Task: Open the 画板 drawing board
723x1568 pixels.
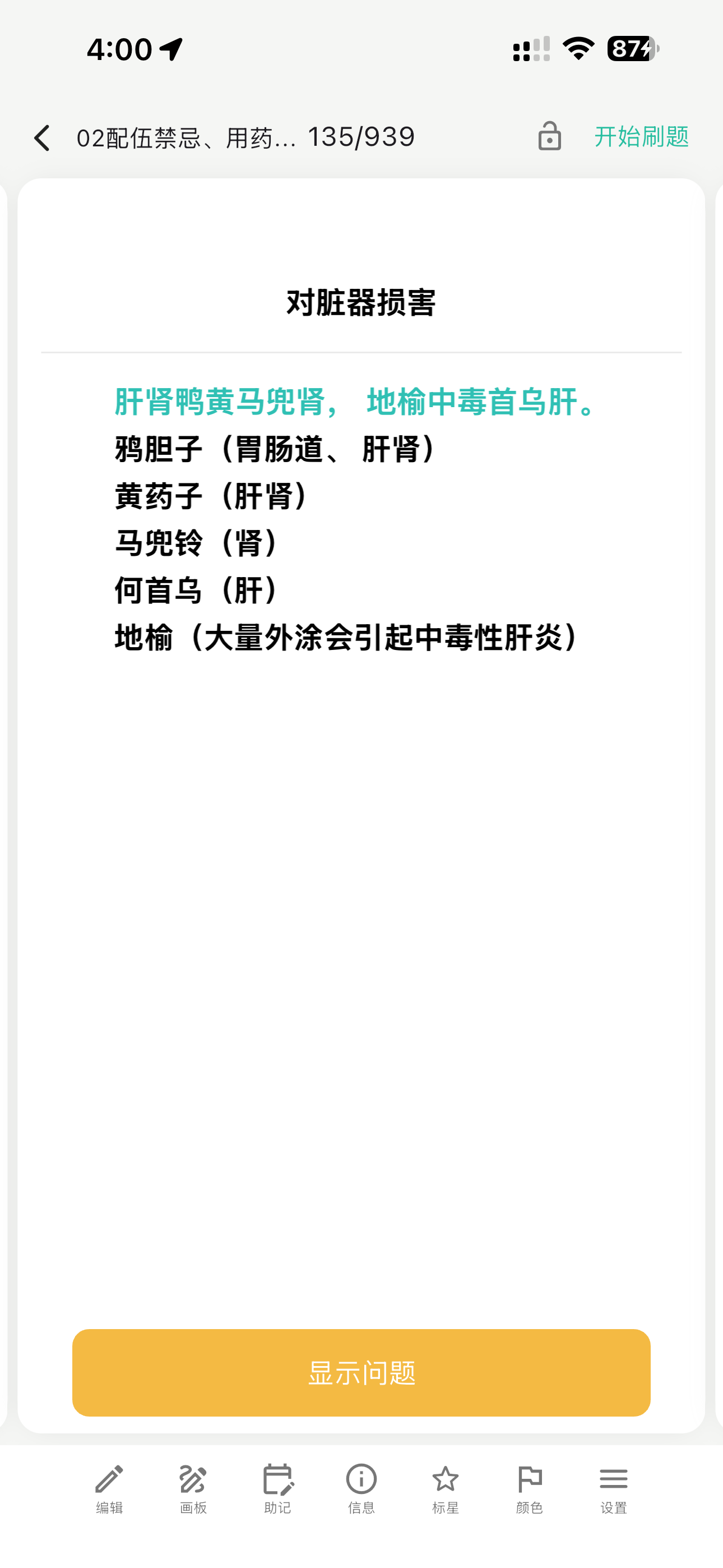Action: tap(193, 1488)
